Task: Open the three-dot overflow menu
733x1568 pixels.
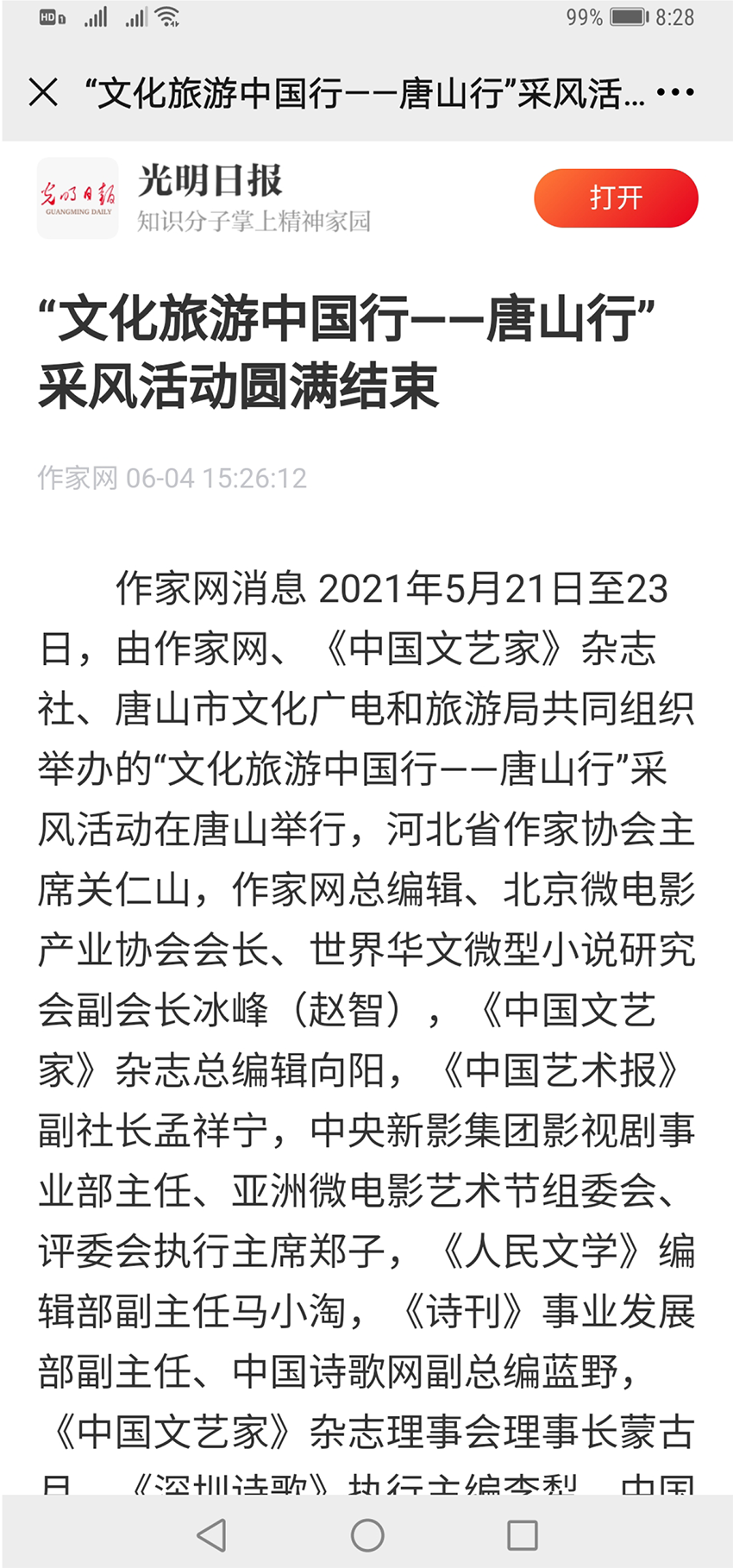Action: click(675, 92)
